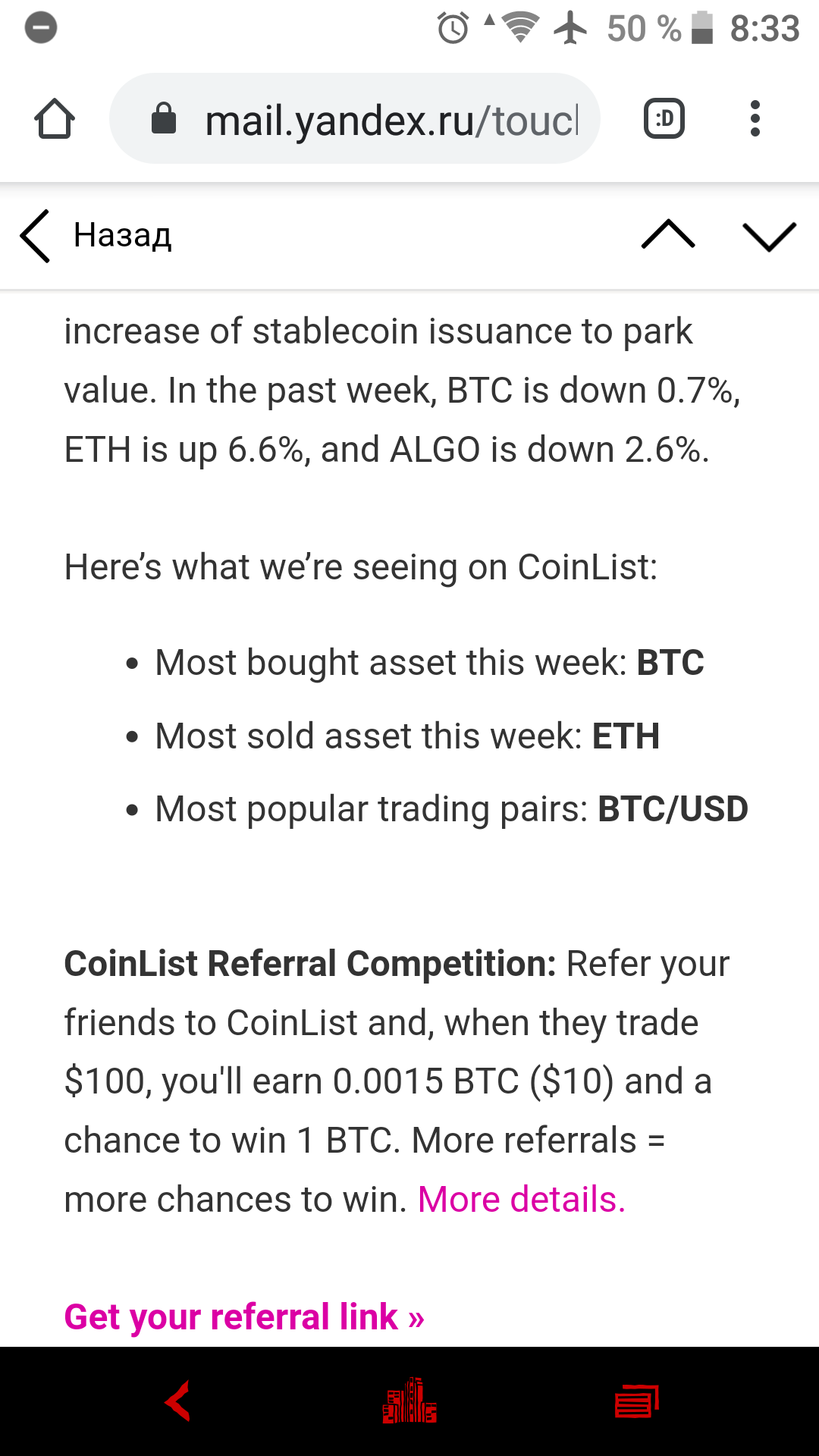Open the browser overflow menu
The image size is (819, 1456).
point(755,118)
